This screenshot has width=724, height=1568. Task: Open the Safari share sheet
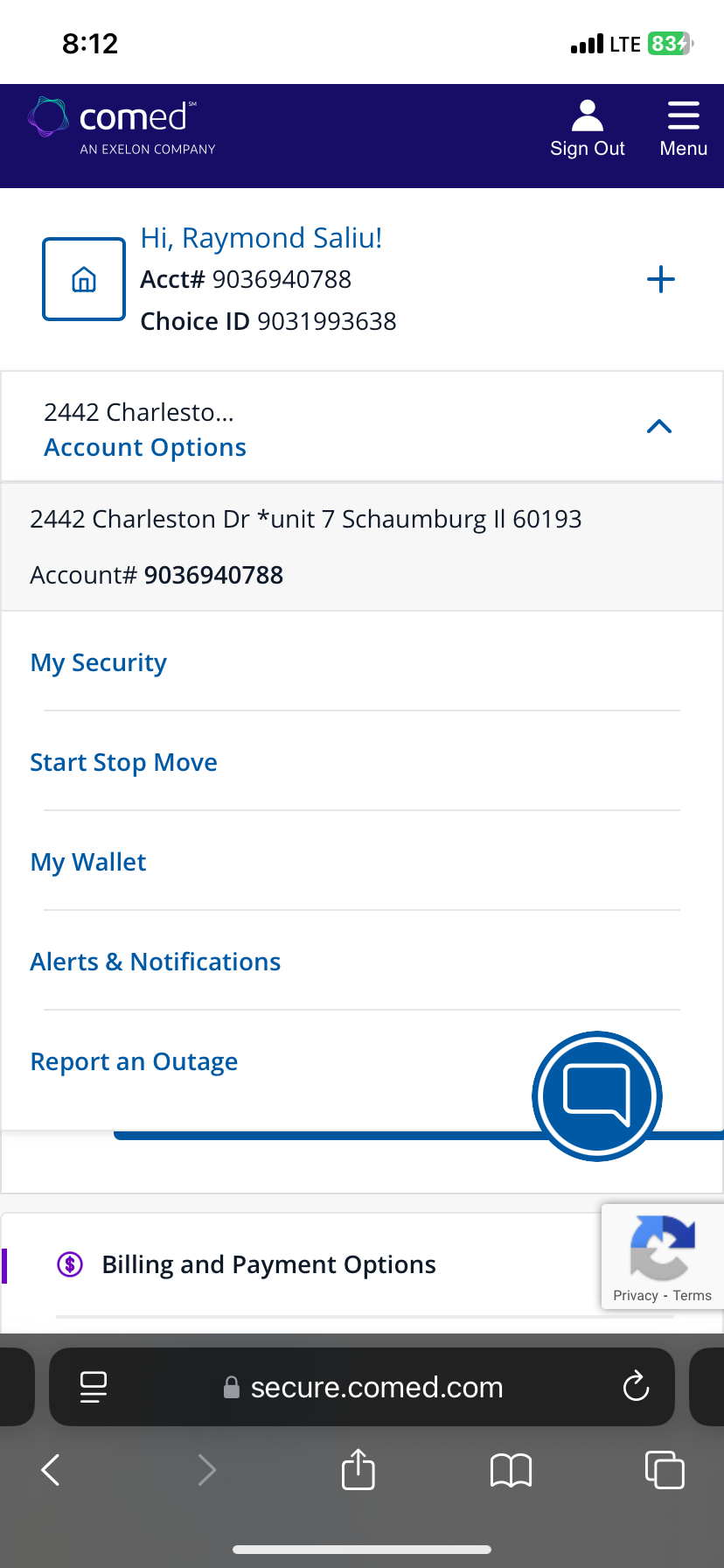click(359, 1469)
